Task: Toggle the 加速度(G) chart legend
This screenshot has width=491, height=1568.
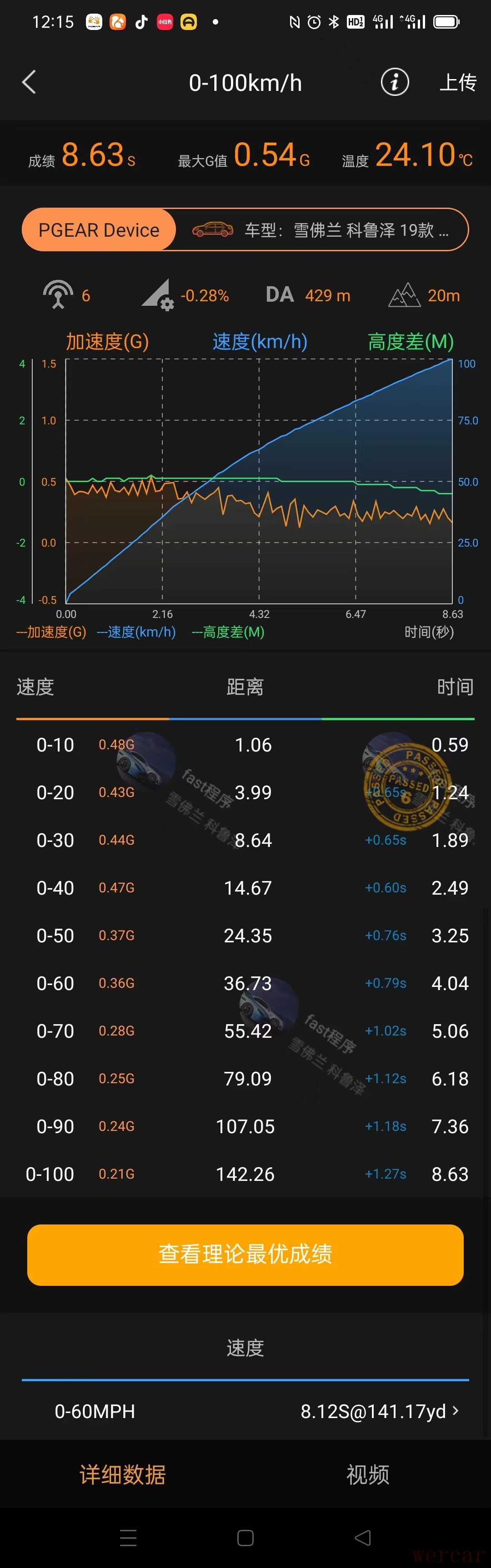Action: click(x=107, y=342)
